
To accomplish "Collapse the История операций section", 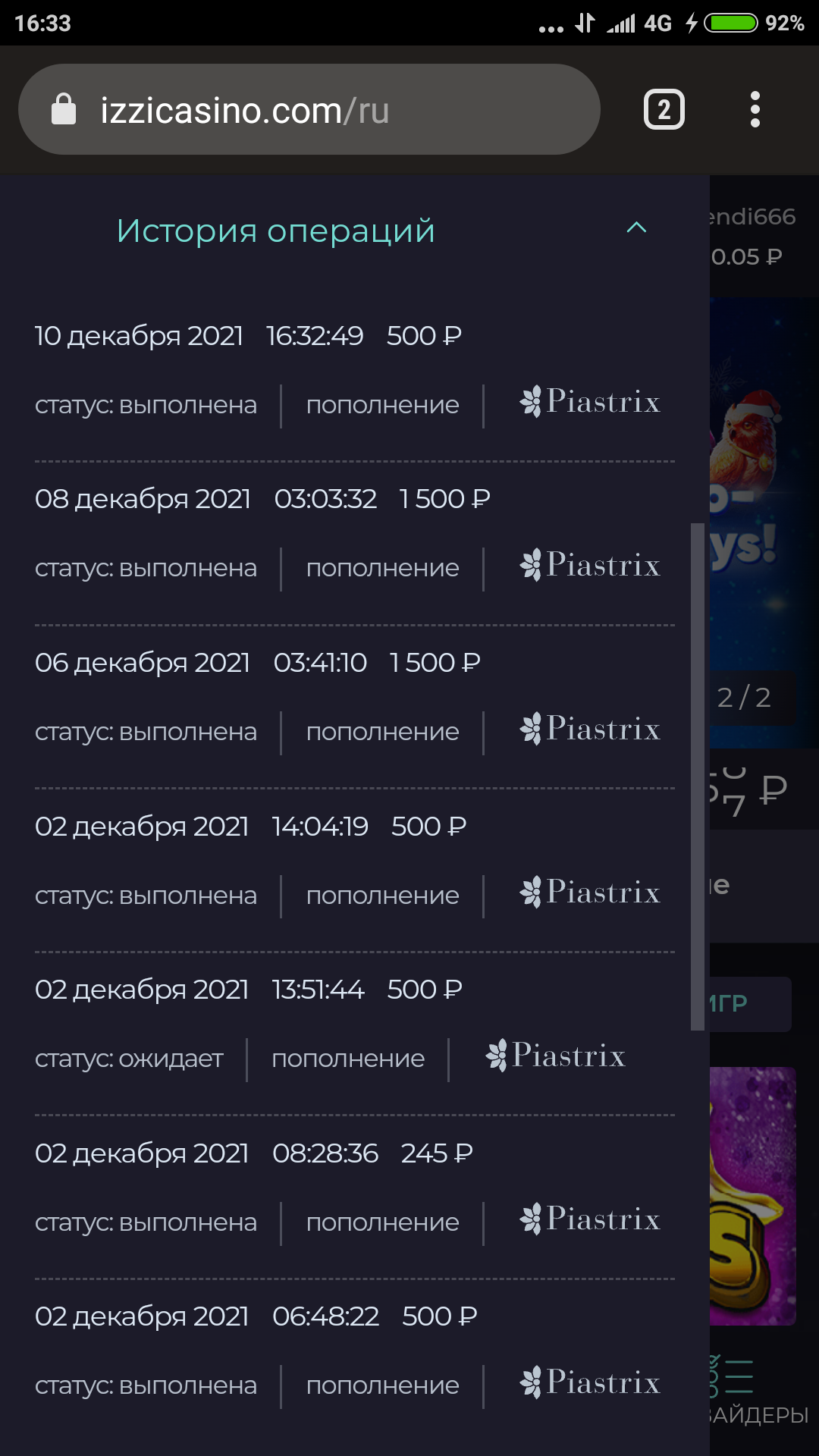I will (636, 228).
